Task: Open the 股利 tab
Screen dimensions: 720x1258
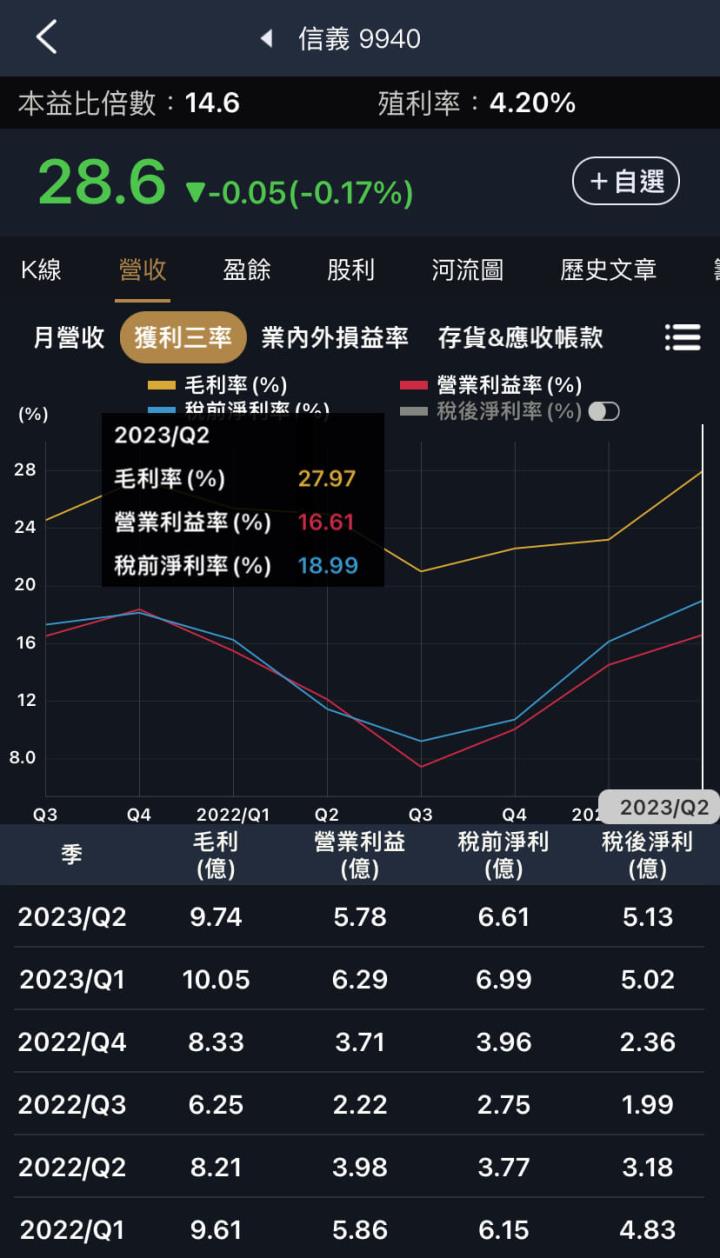Action: [x=351, y=270]
